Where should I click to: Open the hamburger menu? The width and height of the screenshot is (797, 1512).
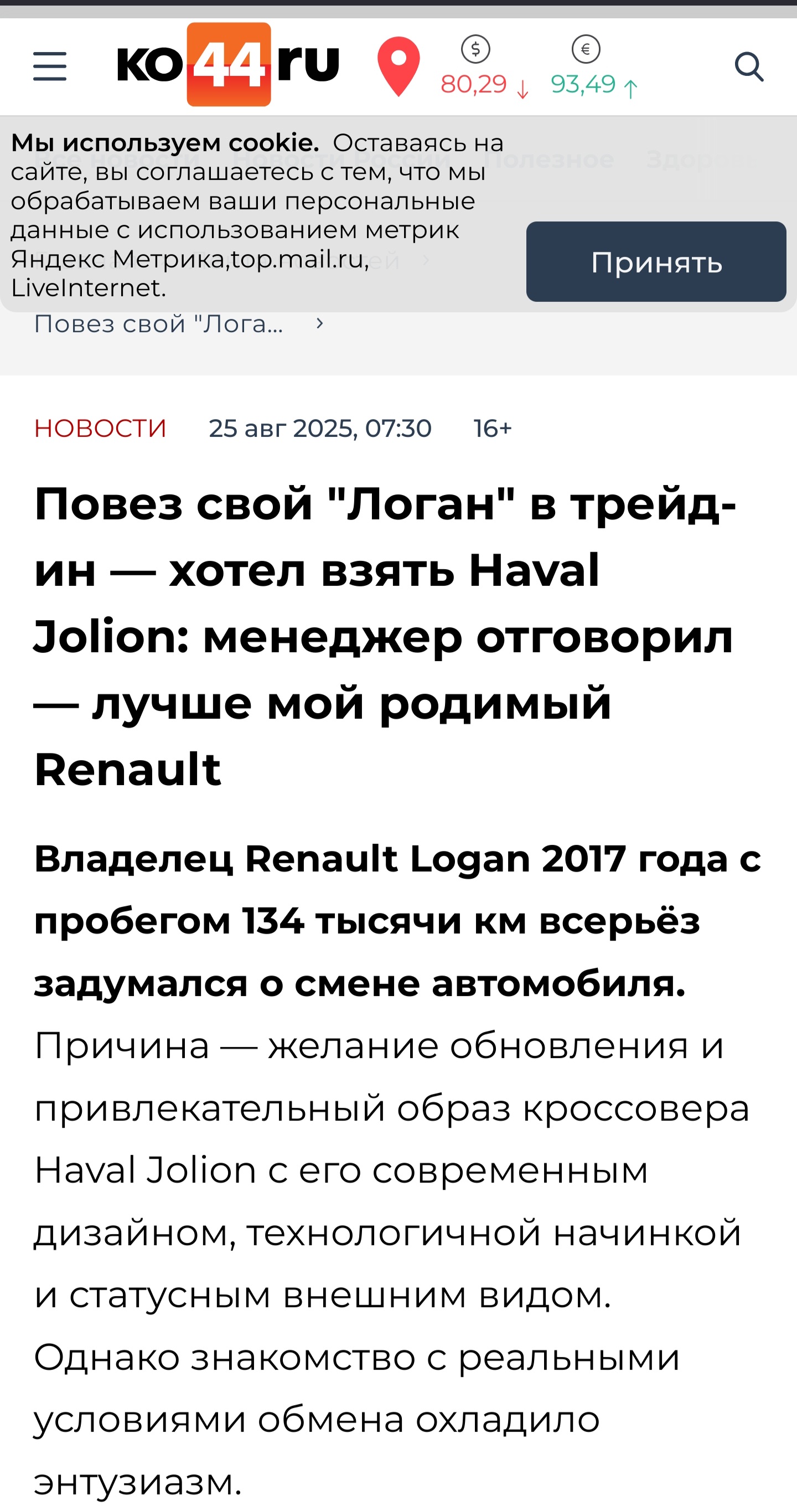pyautogui.click(x=50, y=66)
